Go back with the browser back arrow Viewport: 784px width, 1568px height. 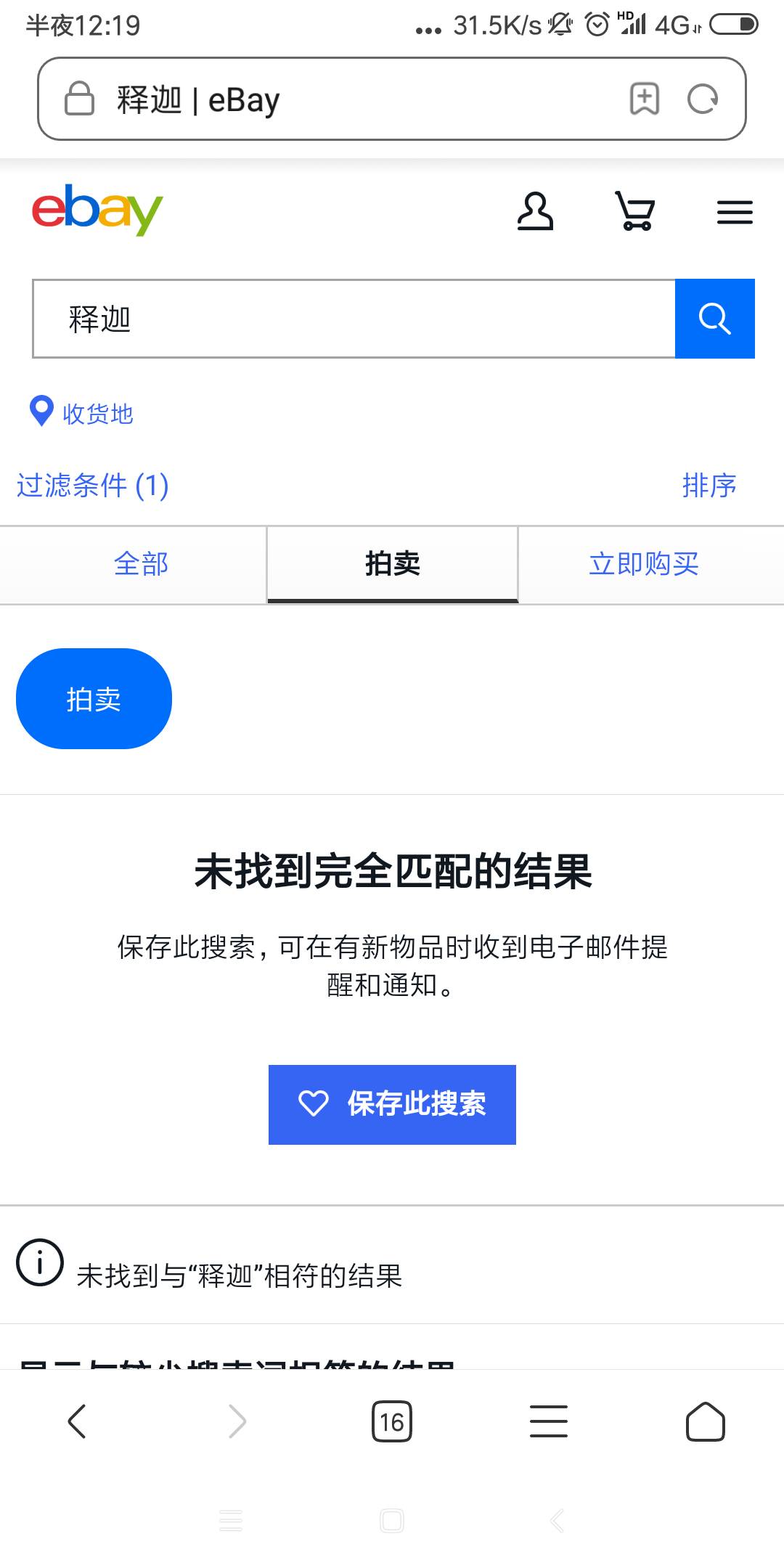point(77,1421)
